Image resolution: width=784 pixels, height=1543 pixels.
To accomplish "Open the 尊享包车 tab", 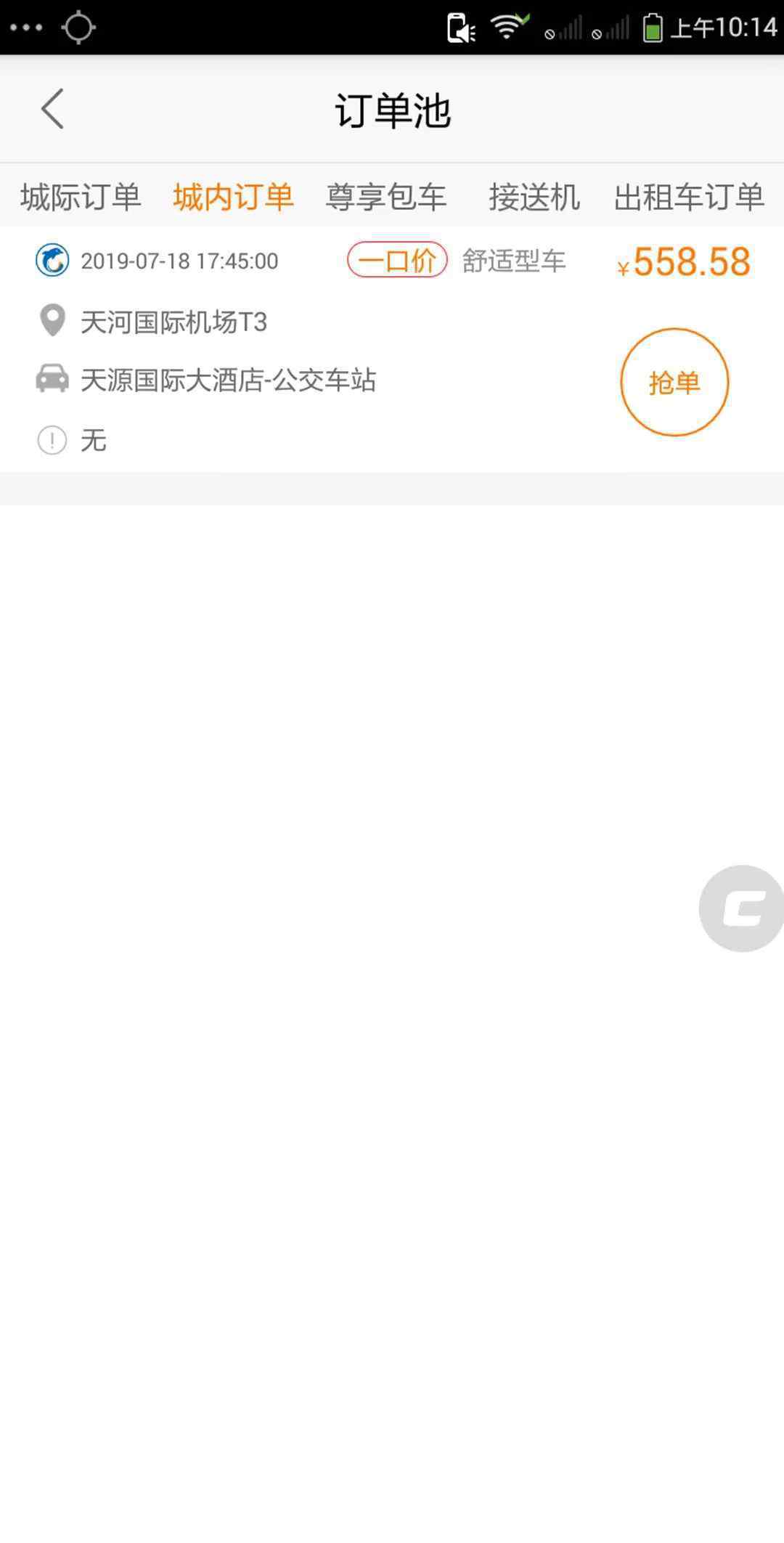I will click(x=385, y=197).
